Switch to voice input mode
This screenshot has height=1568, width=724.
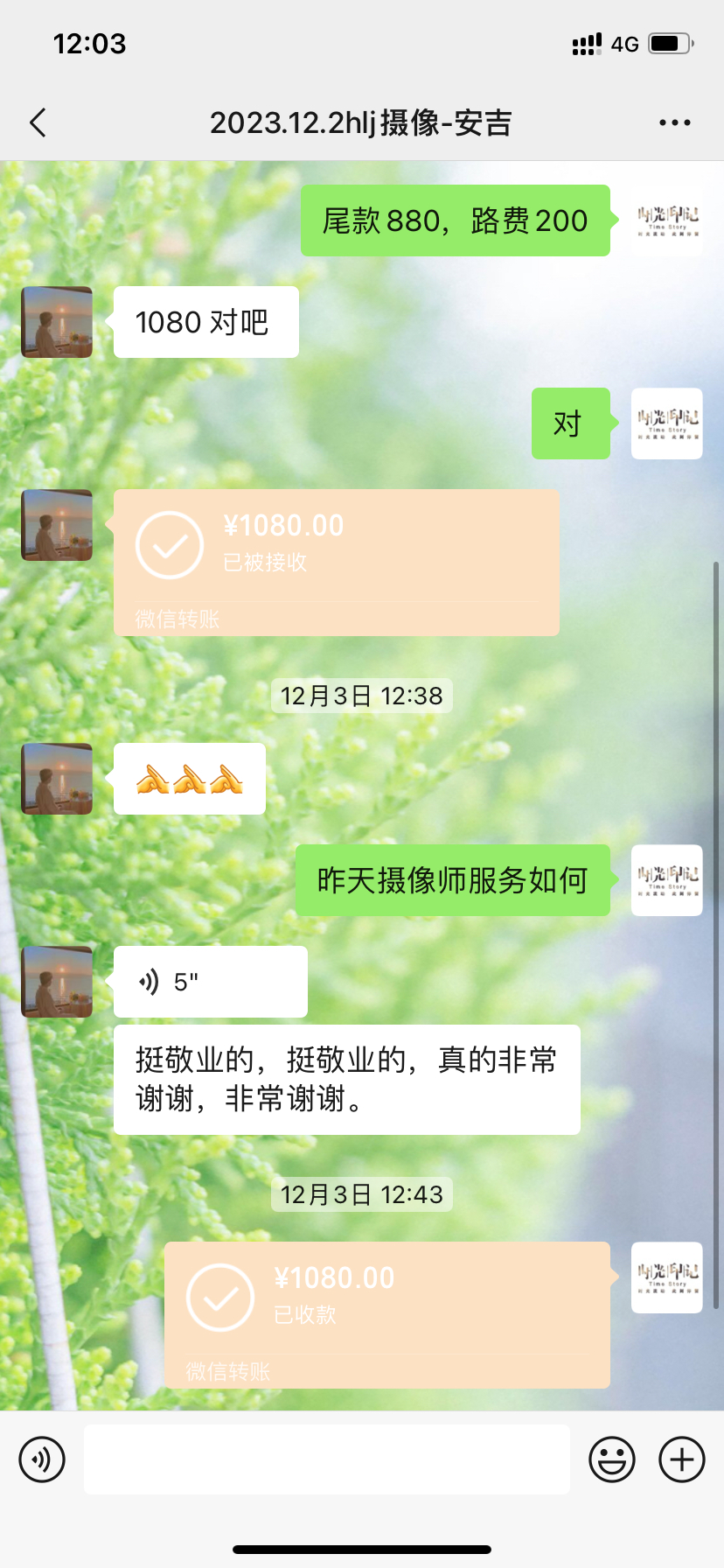pyautogui.click(x=42, y=1459)
